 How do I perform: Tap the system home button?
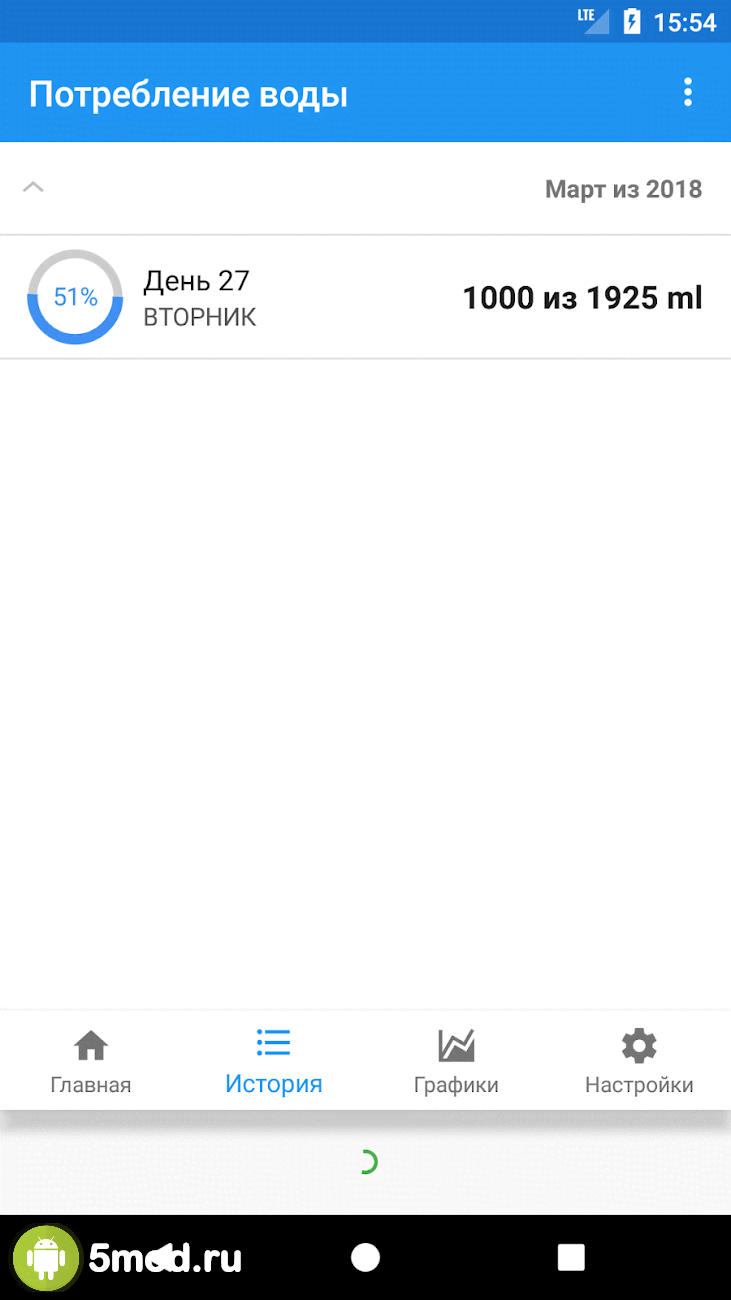click(366, 1257)
